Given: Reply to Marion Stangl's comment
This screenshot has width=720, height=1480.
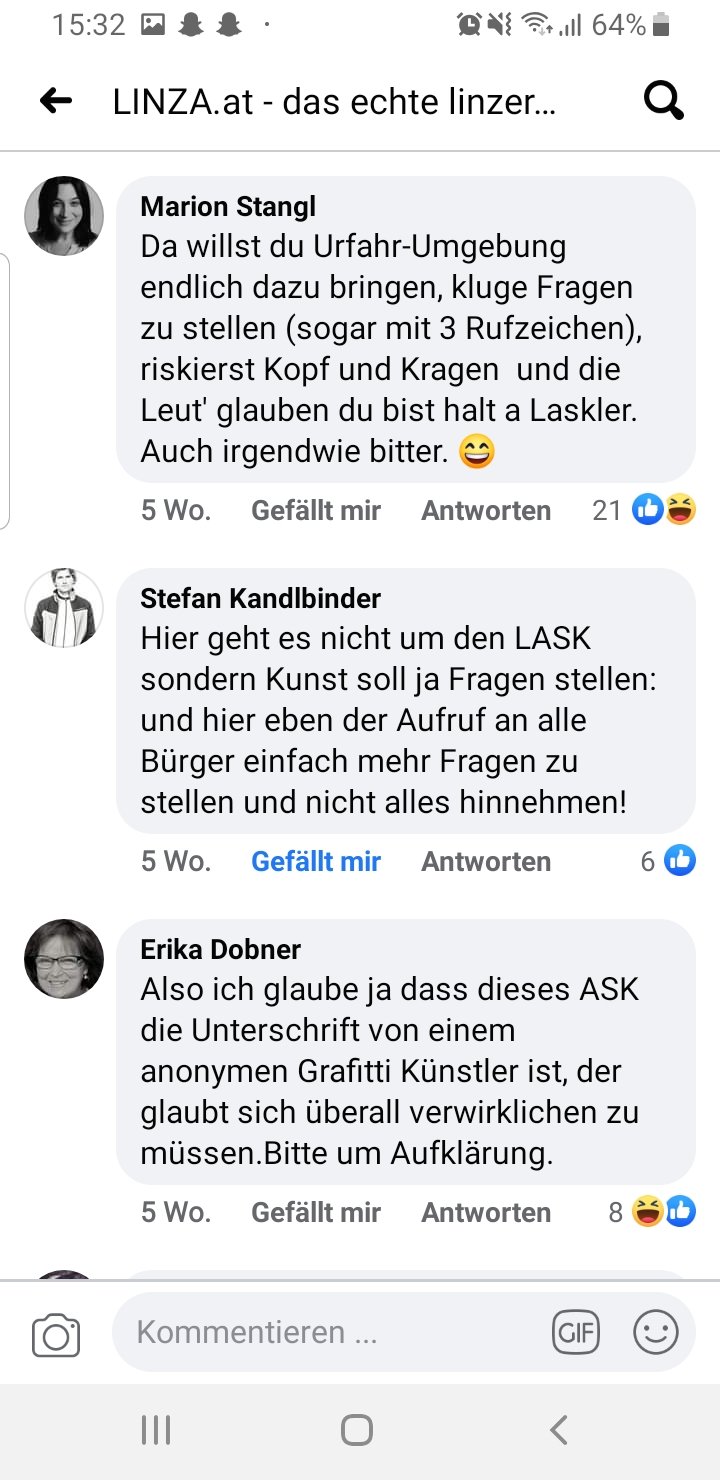Looking at the screenshot, I should coord(486,510).
